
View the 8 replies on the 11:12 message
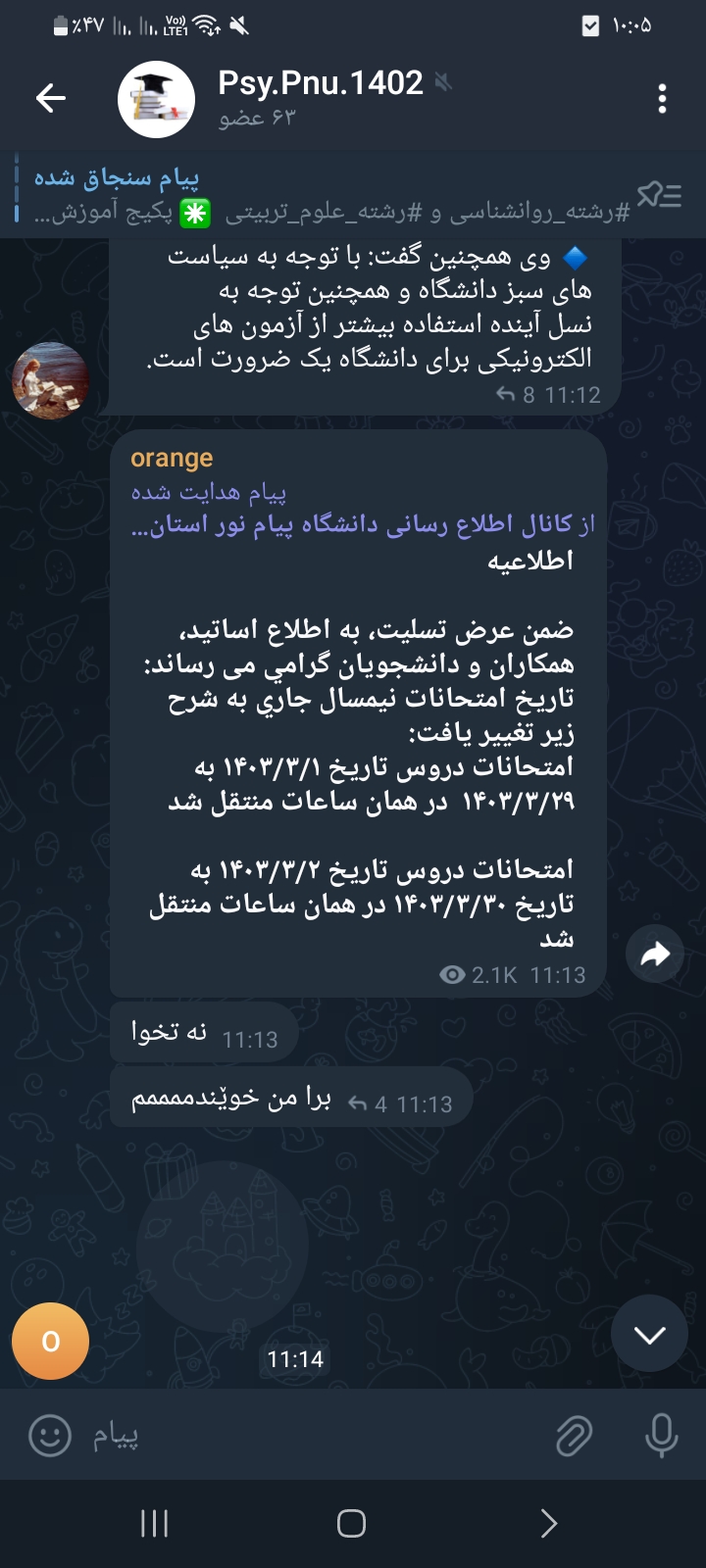click(516, 395)
